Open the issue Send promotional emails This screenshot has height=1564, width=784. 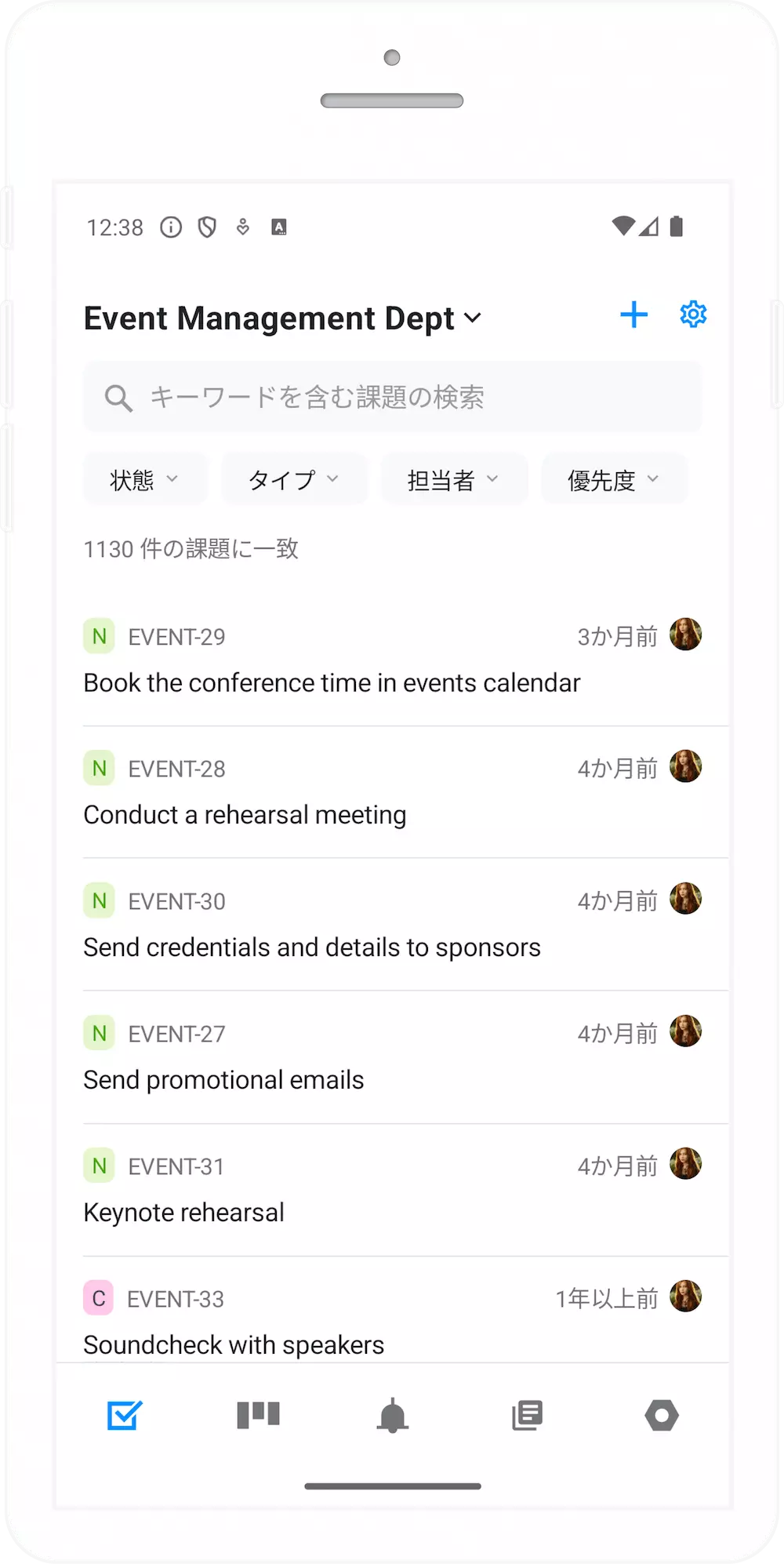[223, 1079]
